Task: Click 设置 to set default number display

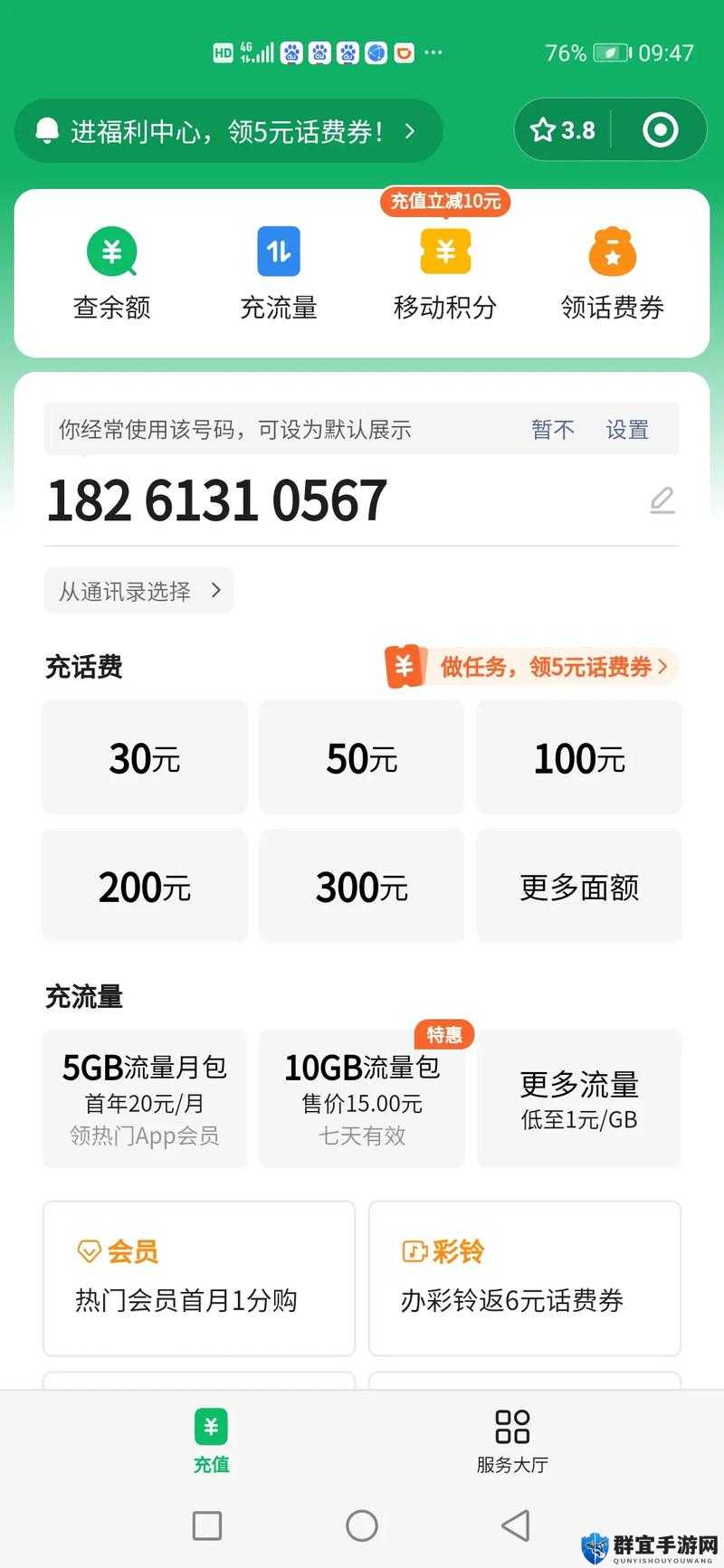Action: 627,429
